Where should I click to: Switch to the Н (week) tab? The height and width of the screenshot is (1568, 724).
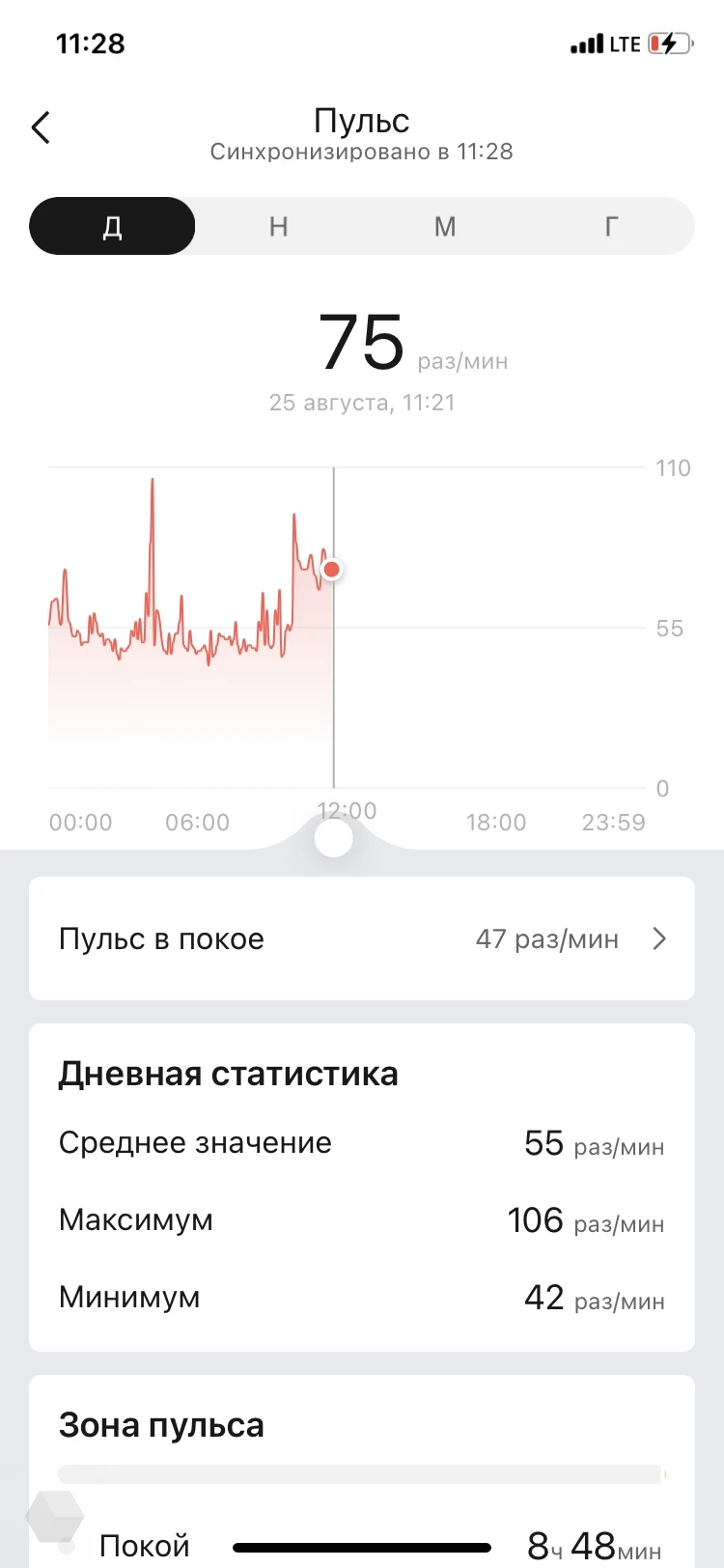tap(279, 227)
